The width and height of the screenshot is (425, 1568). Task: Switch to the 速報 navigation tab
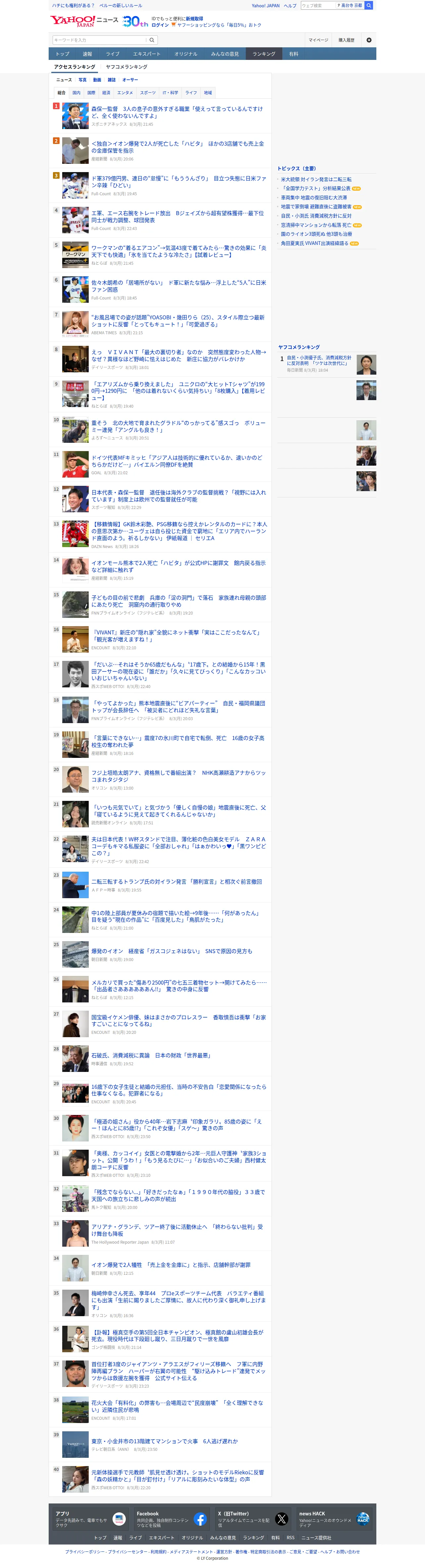pyautogui.click(x=87, y=54)
